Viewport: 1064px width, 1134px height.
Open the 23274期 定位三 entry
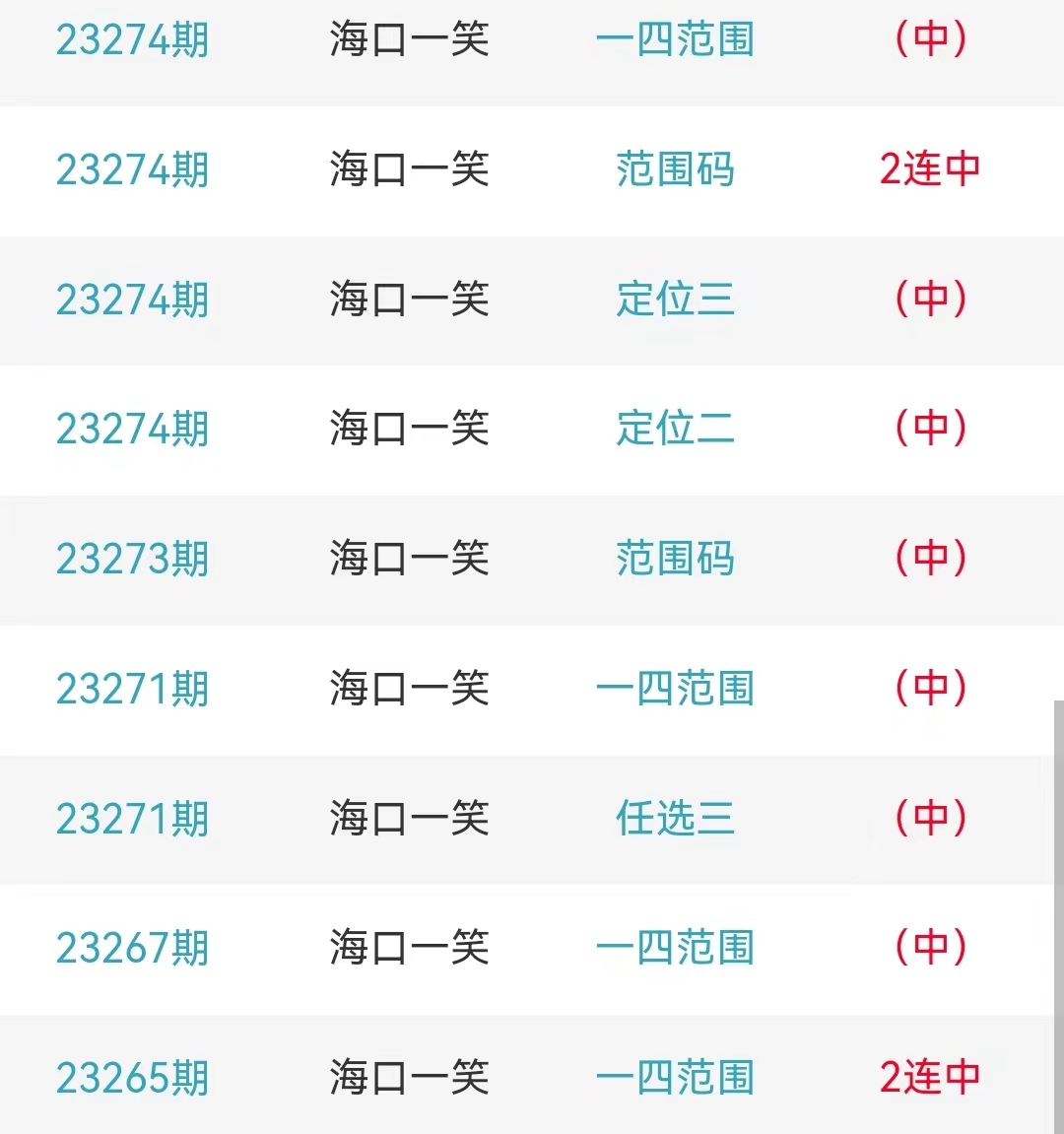pos(675,300)
